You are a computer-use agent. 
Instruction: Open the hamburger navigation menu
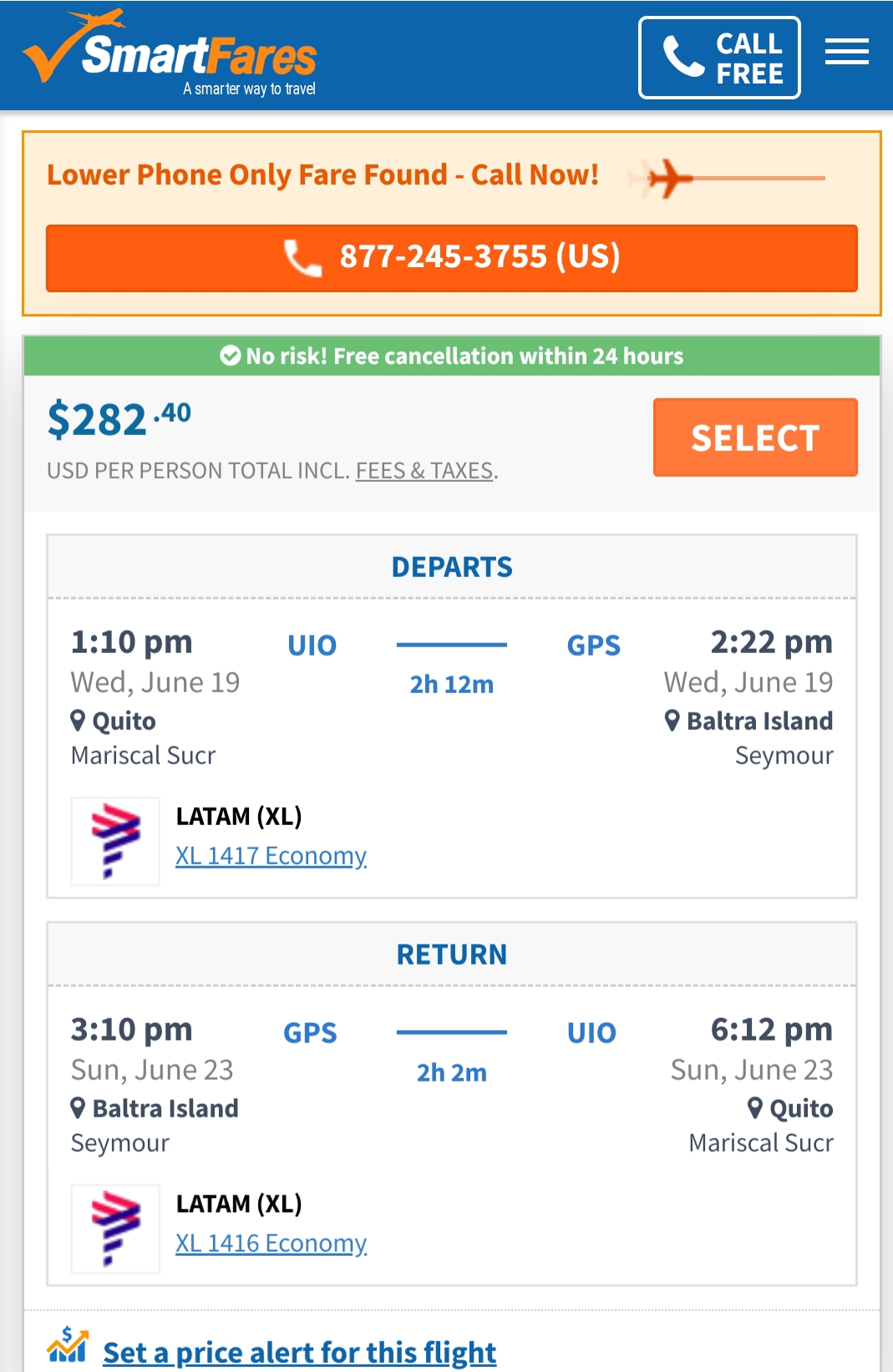tap(847, 52)
